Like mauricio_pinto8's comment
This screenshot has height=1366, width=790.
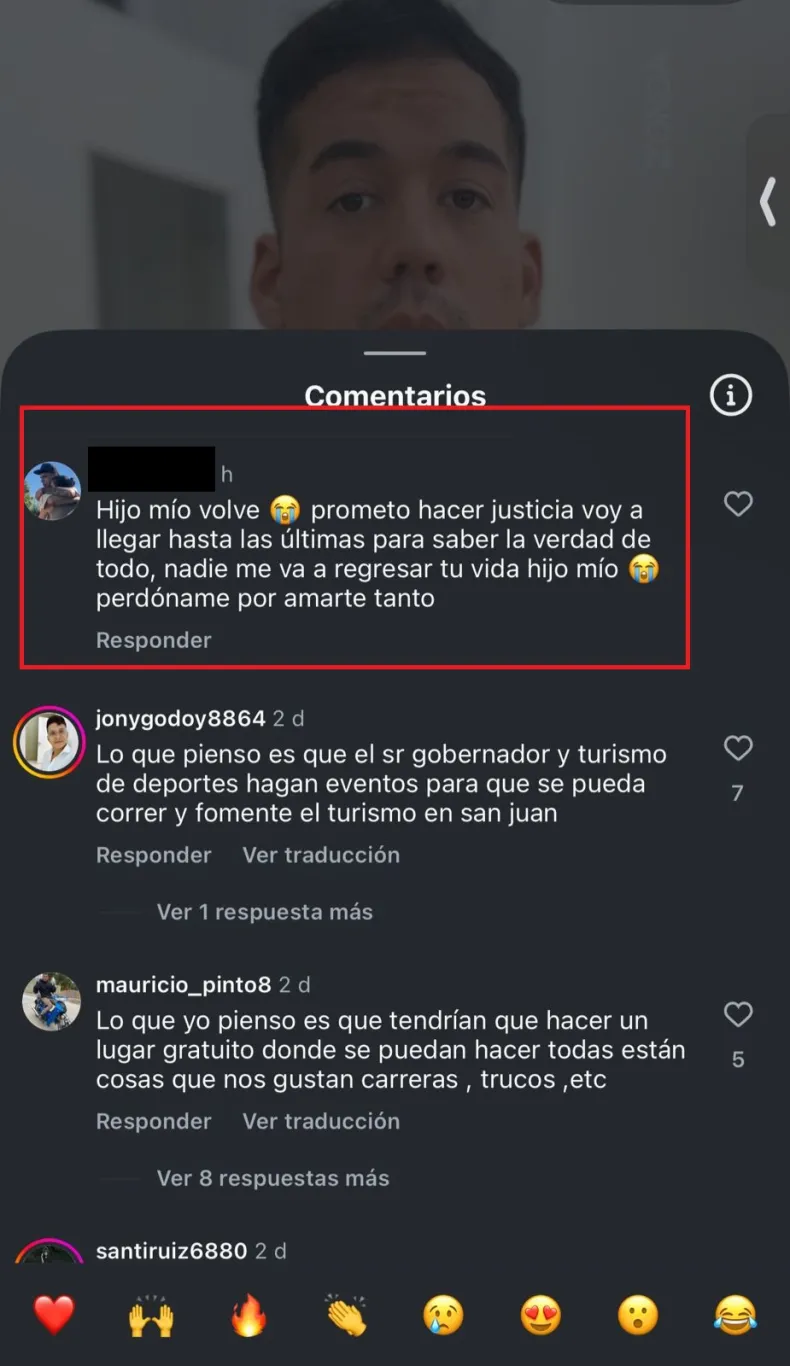click(738, 1015)
